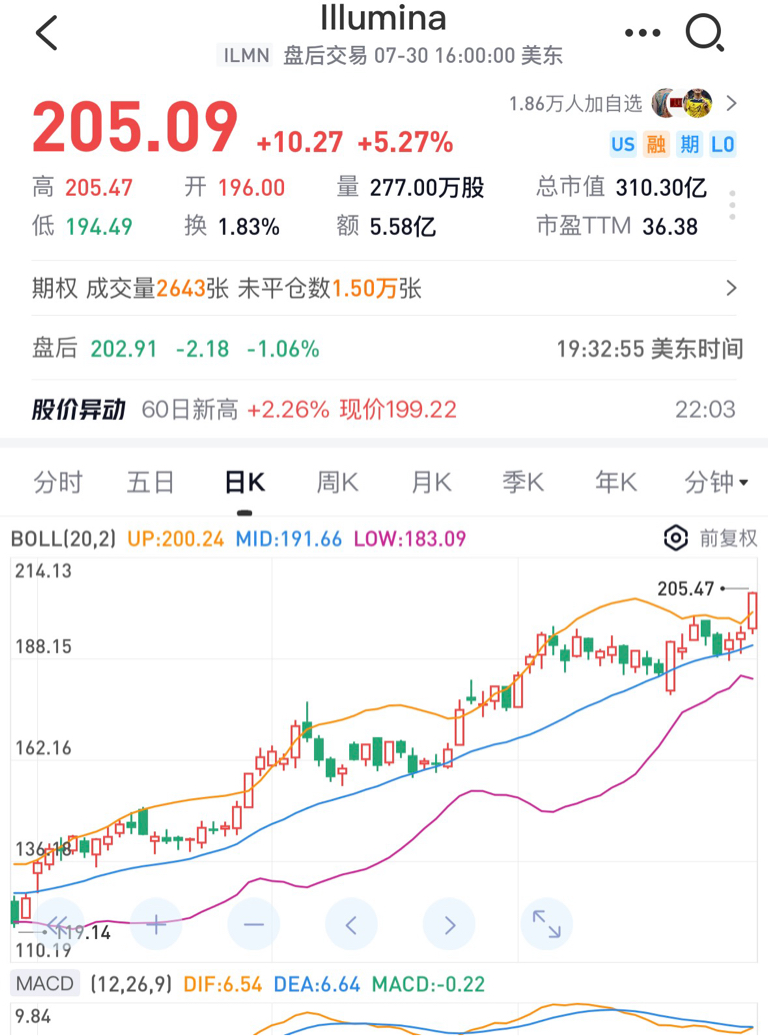The image size is (769, 1036).
Task: Switch to the 季K chart tab
Action: click(523, 482)
